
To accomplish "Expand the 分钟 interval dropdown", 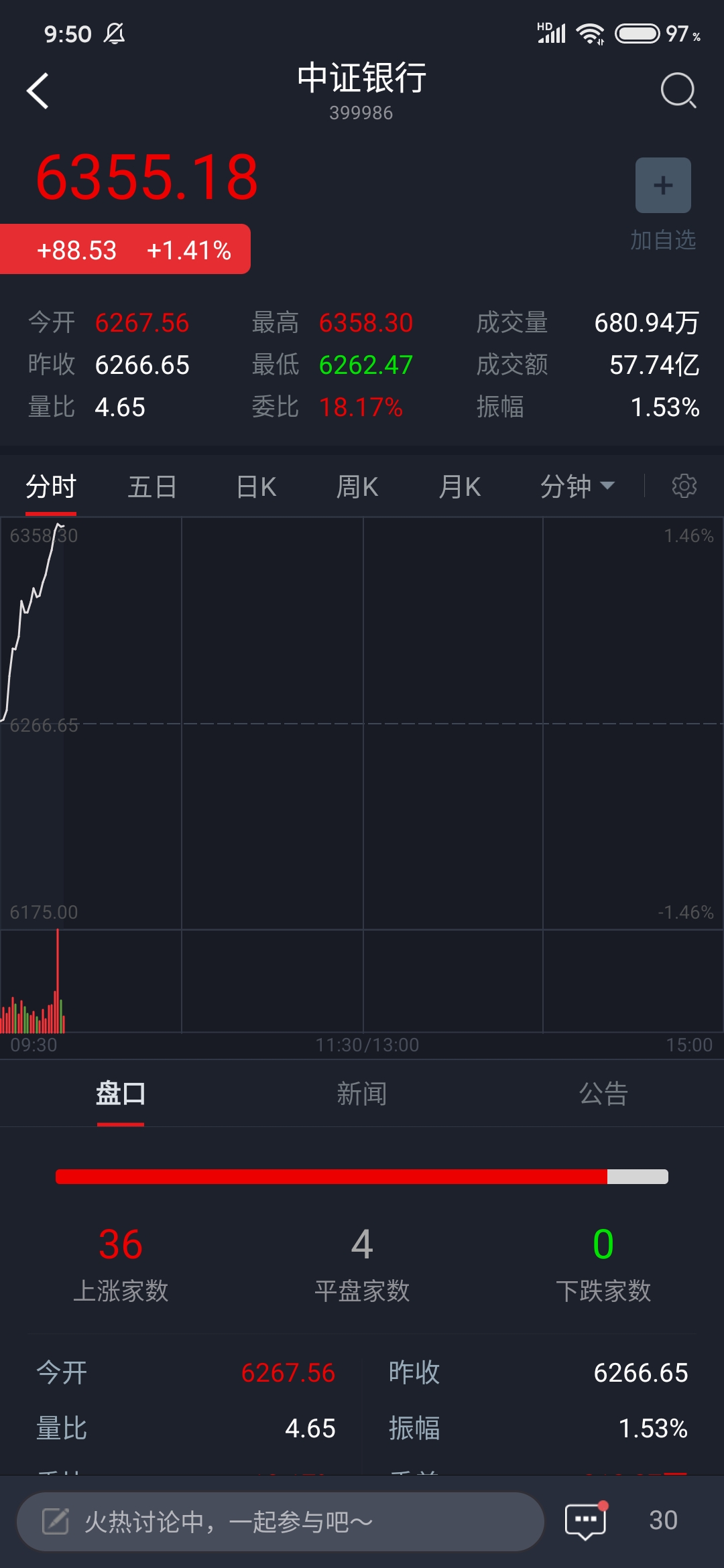I will (577, 486).
